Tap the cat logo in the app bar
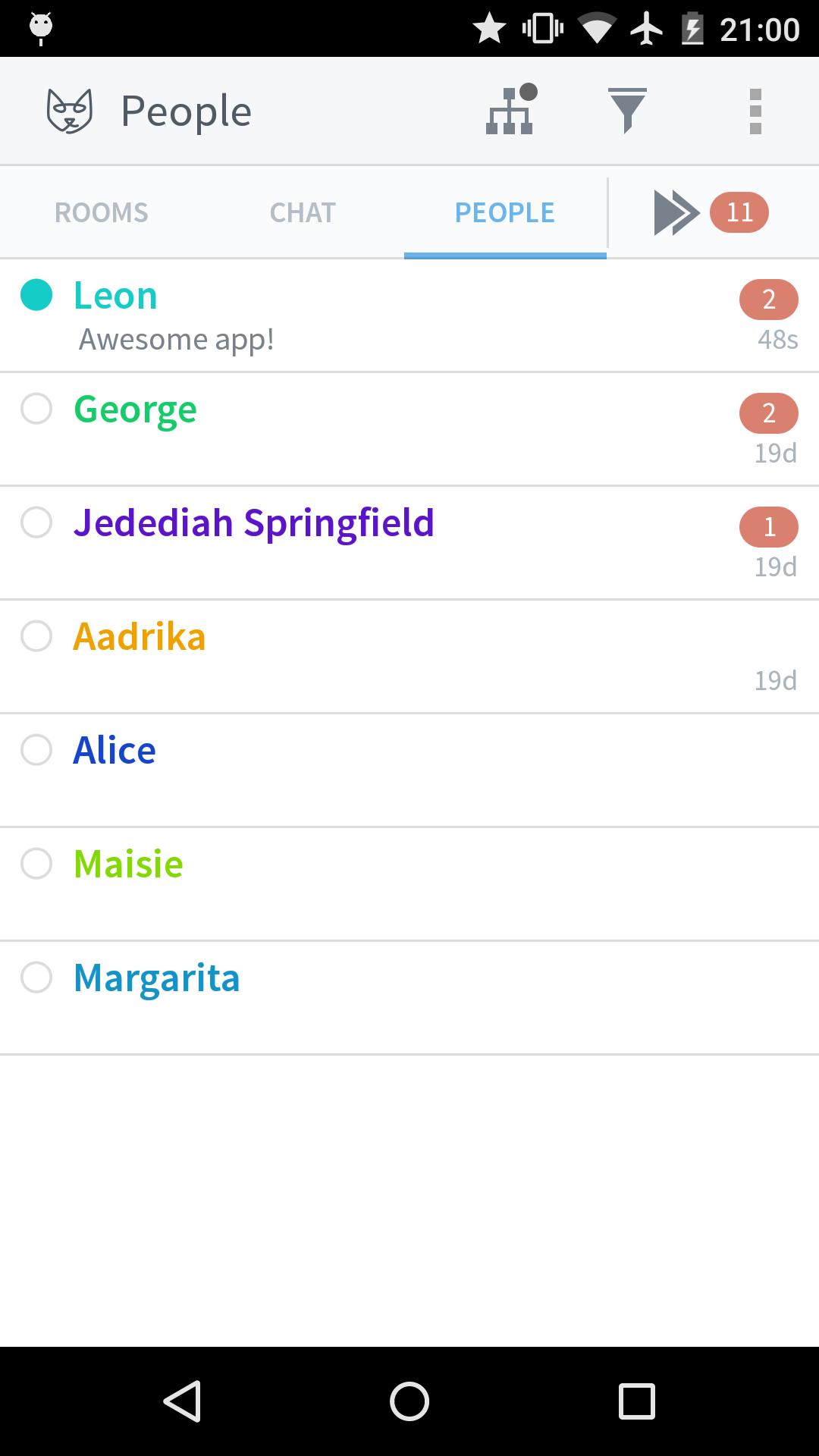 point(70,111)
